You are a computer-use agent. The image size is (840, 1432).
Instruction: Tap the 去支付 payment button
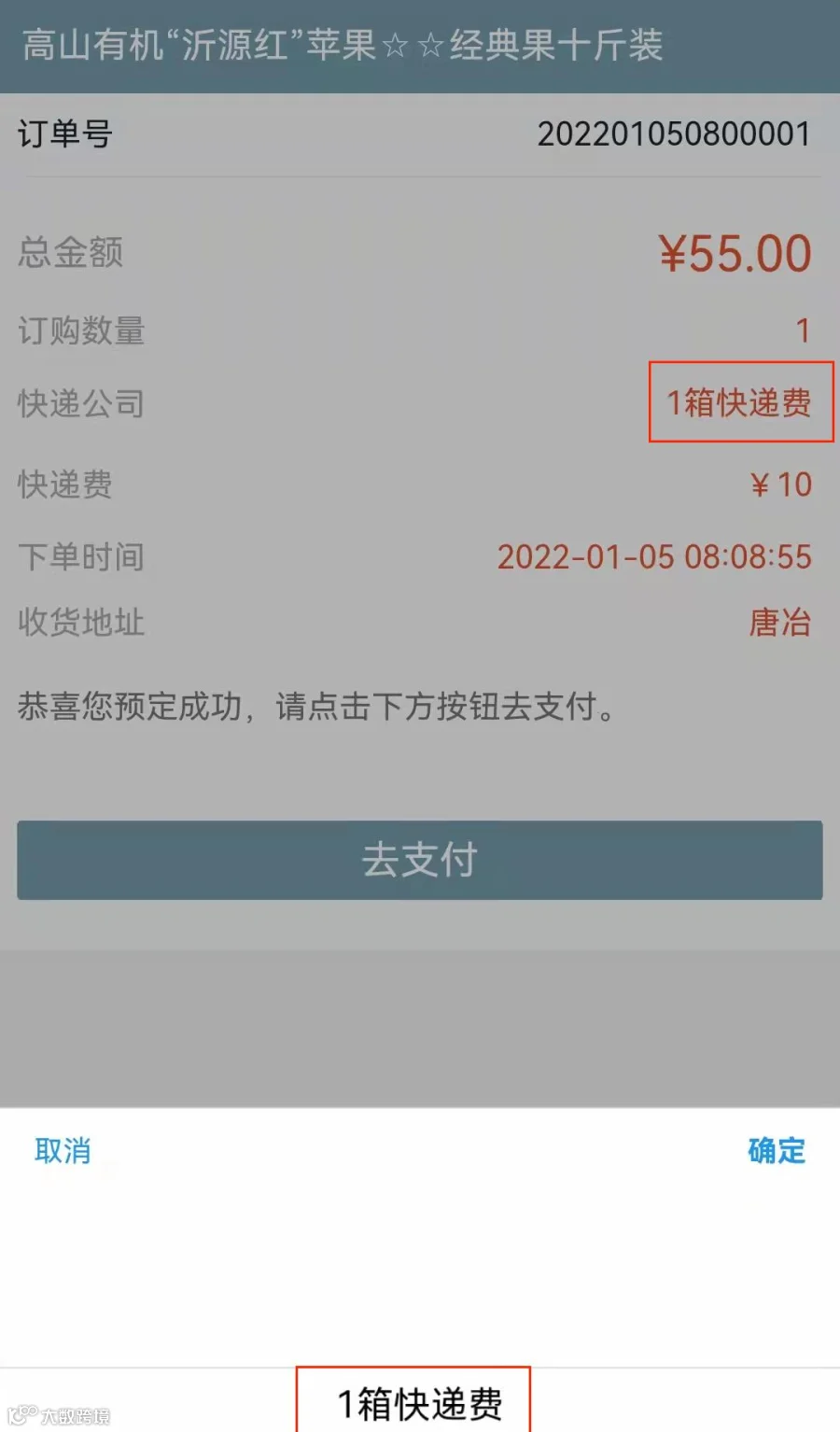pos(420,860)
